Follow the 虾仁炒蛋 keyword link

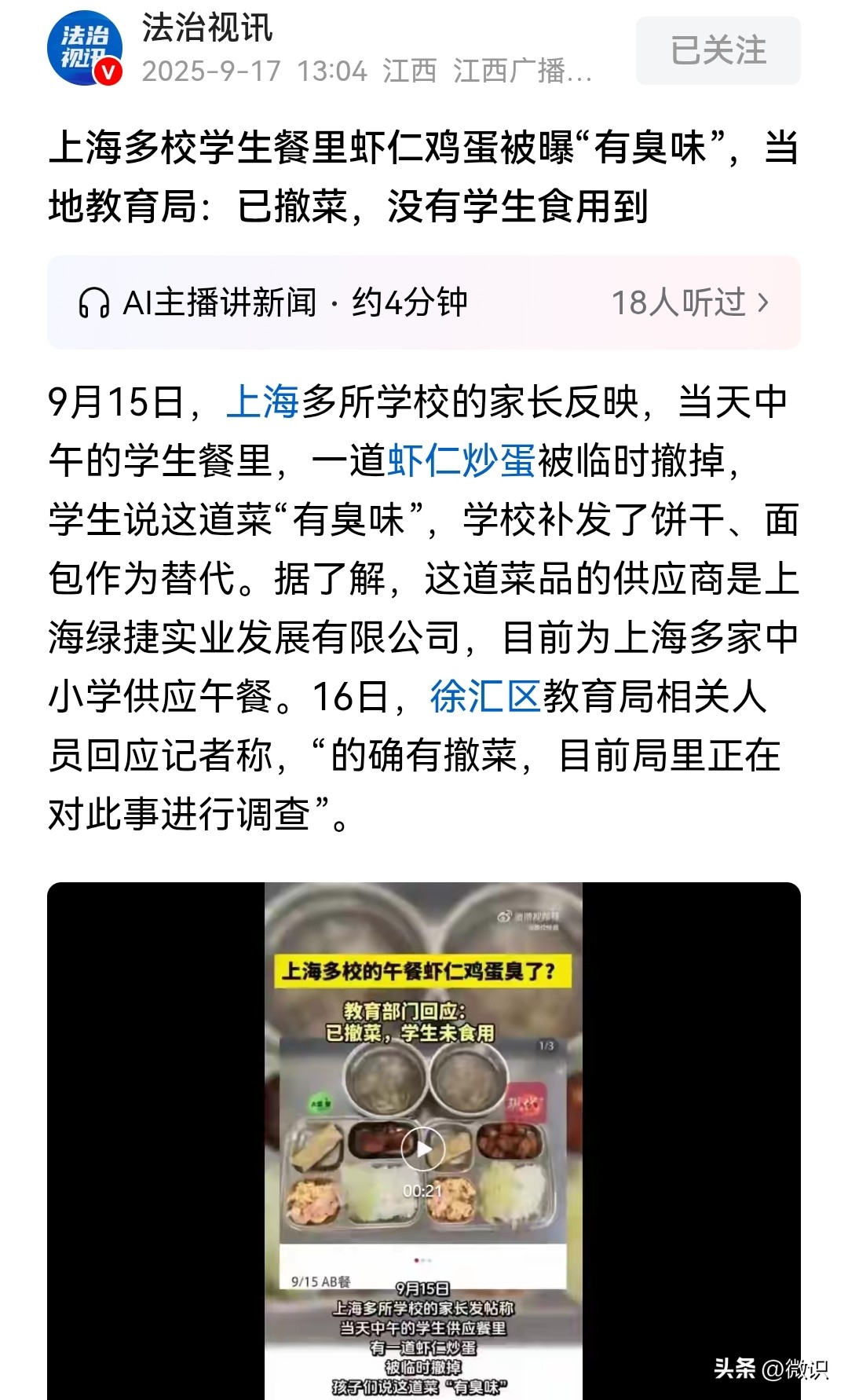click(462, 460)
